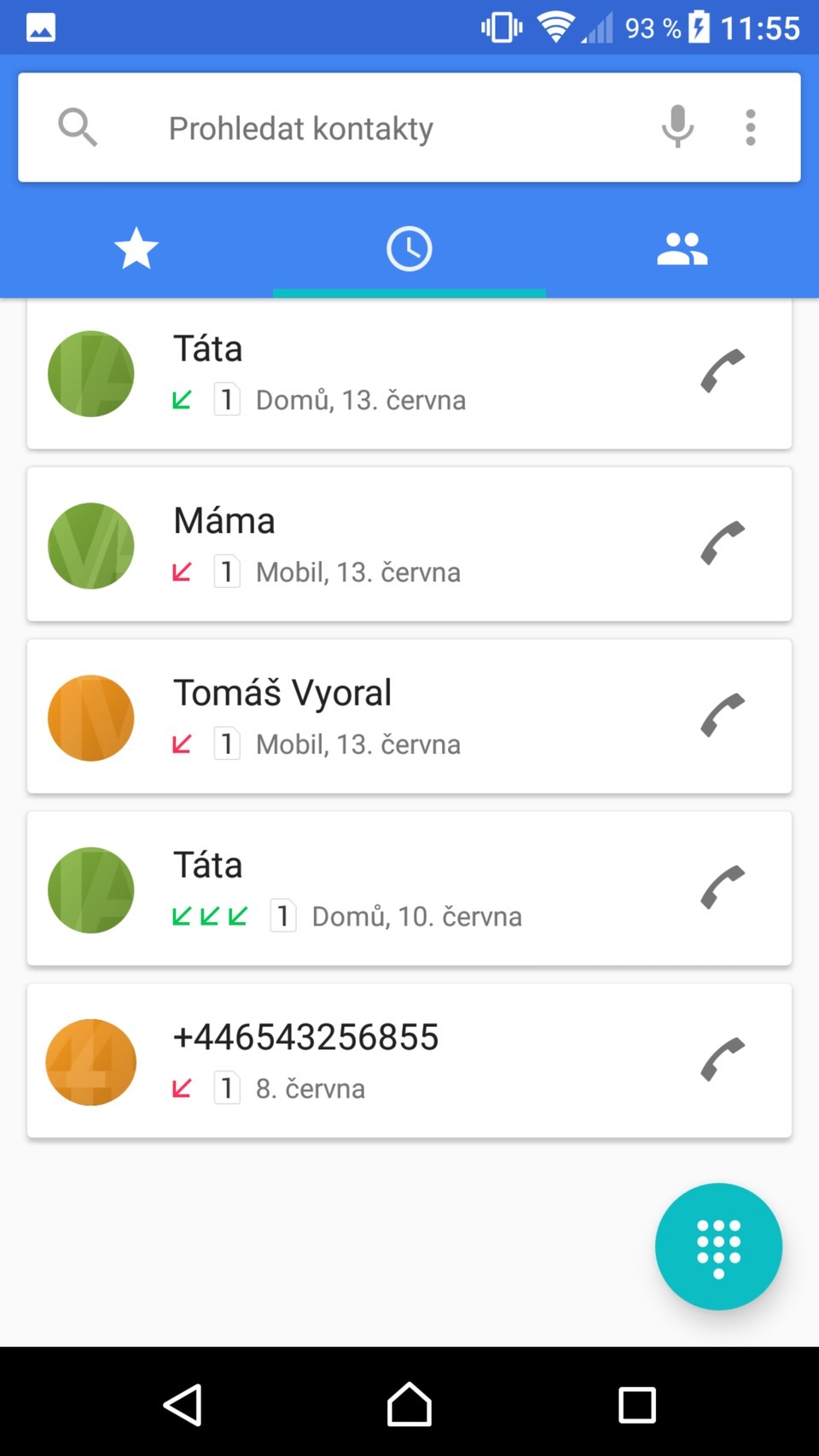Call Tomáš Vyoral with the handset icon

pos(721,716)
